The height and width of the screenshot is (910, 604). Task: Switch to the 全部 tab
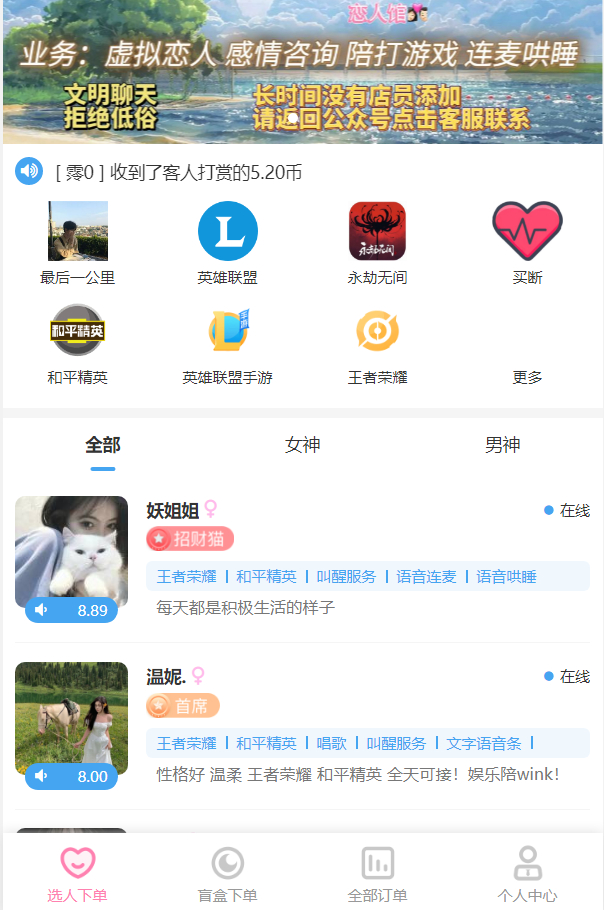tap(103, 445)
